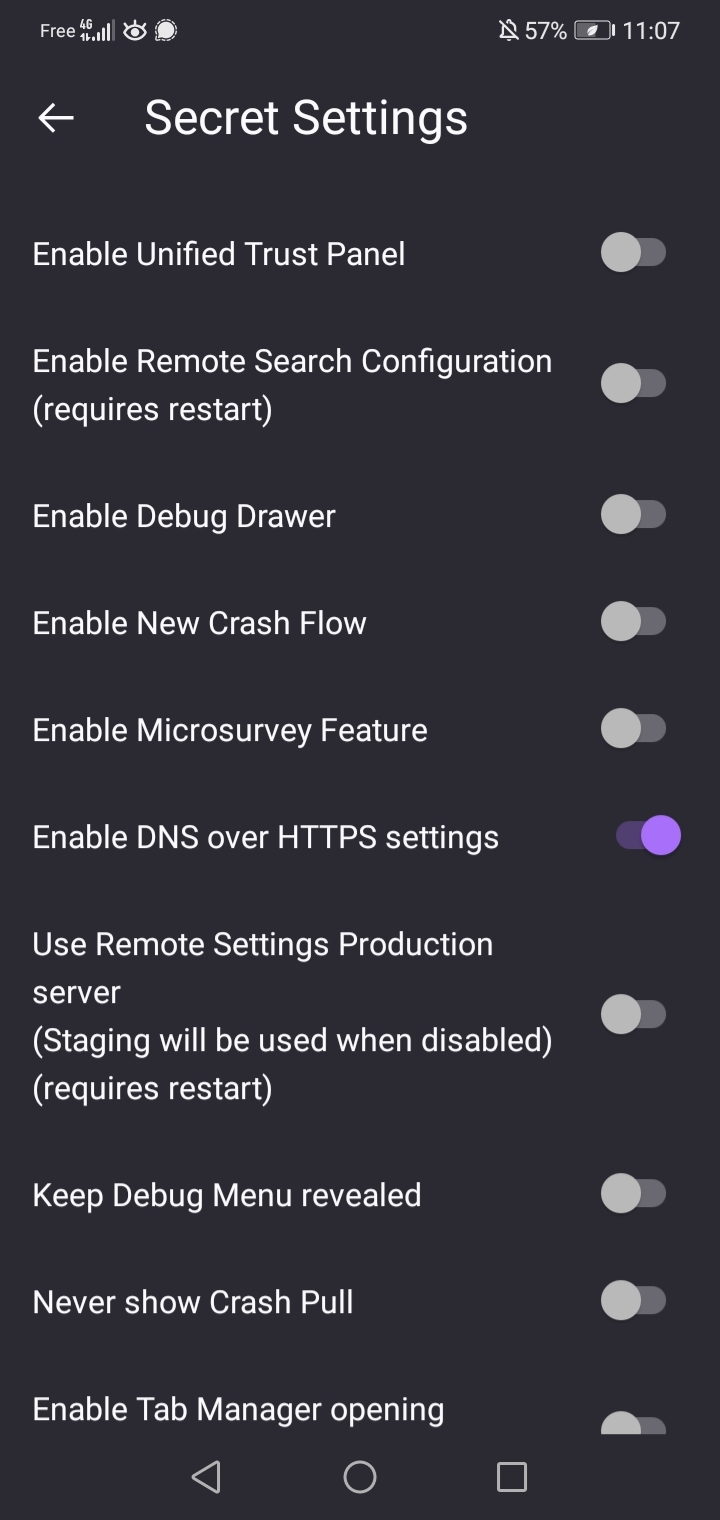Disable DNS over HTTPS settings
Image resolution: width=720 pixels, height=1520 pixels.
(647, 836)
